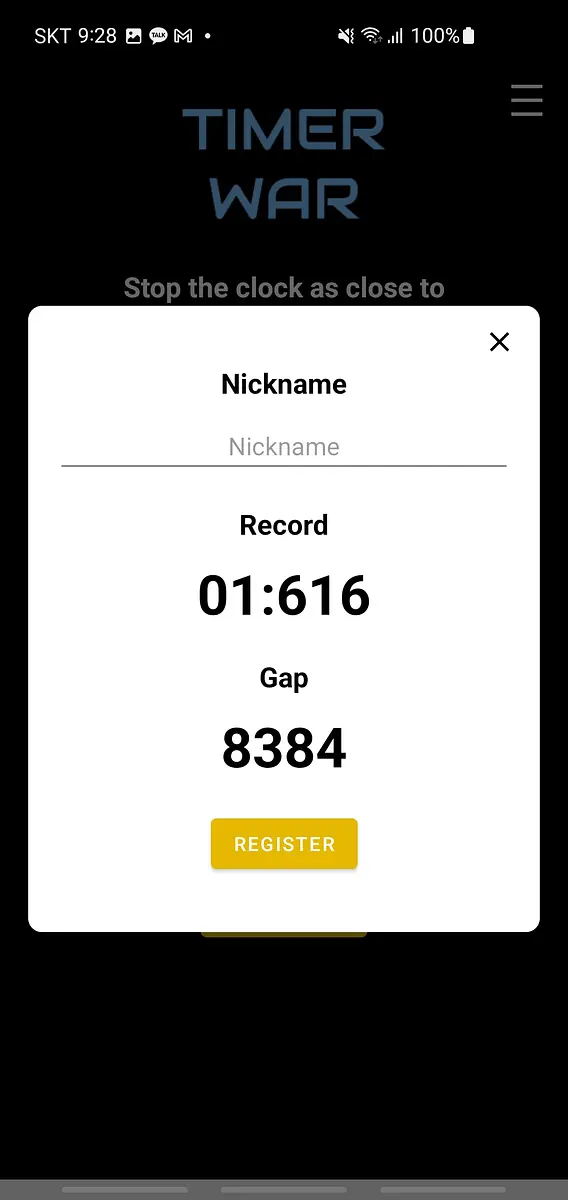568x1200 pixels.
Task: Focus the Nickname text field
Action: point(284,447)
